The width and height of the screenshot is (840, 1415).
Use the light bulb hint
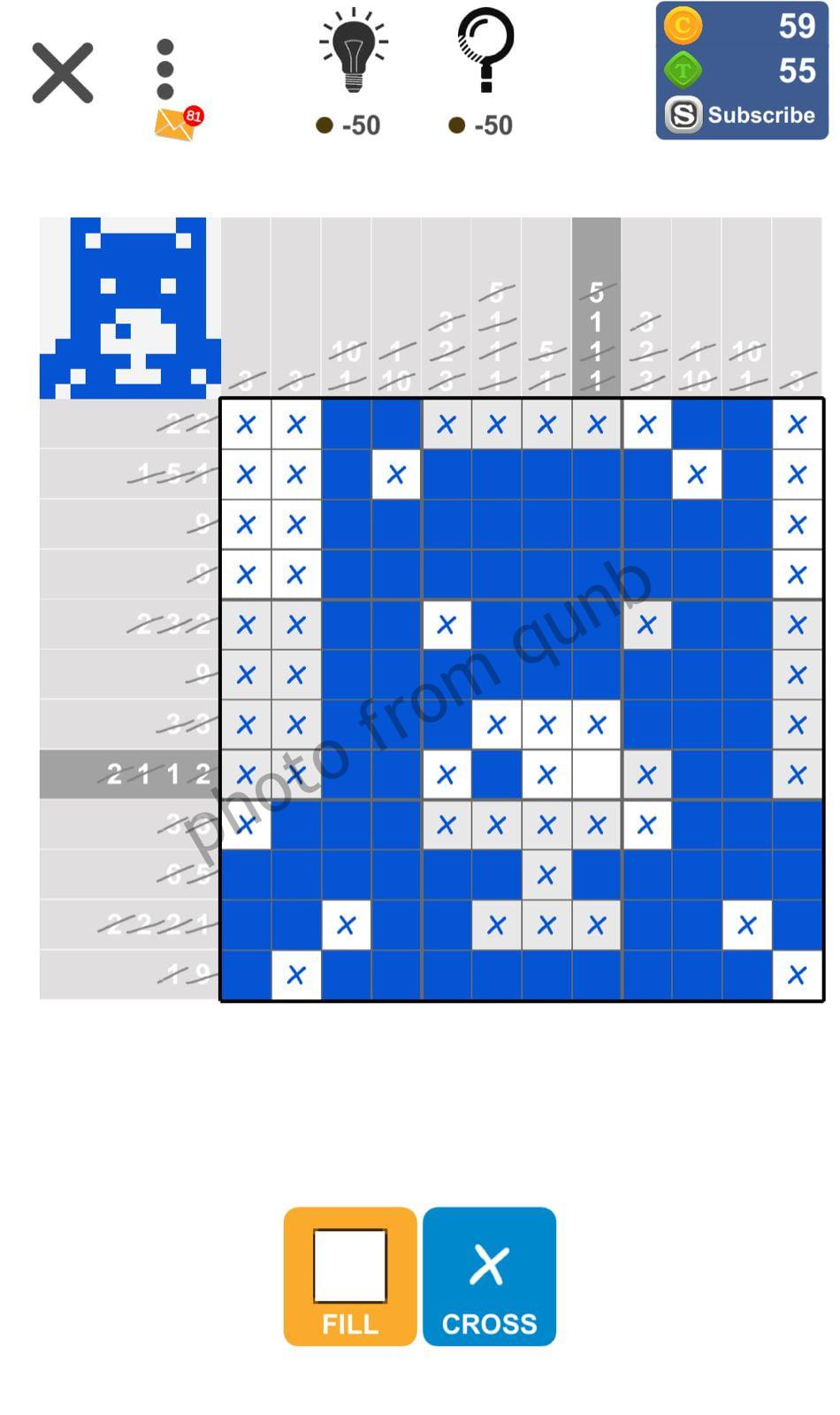pyautogui.click(x=352, y=49)
